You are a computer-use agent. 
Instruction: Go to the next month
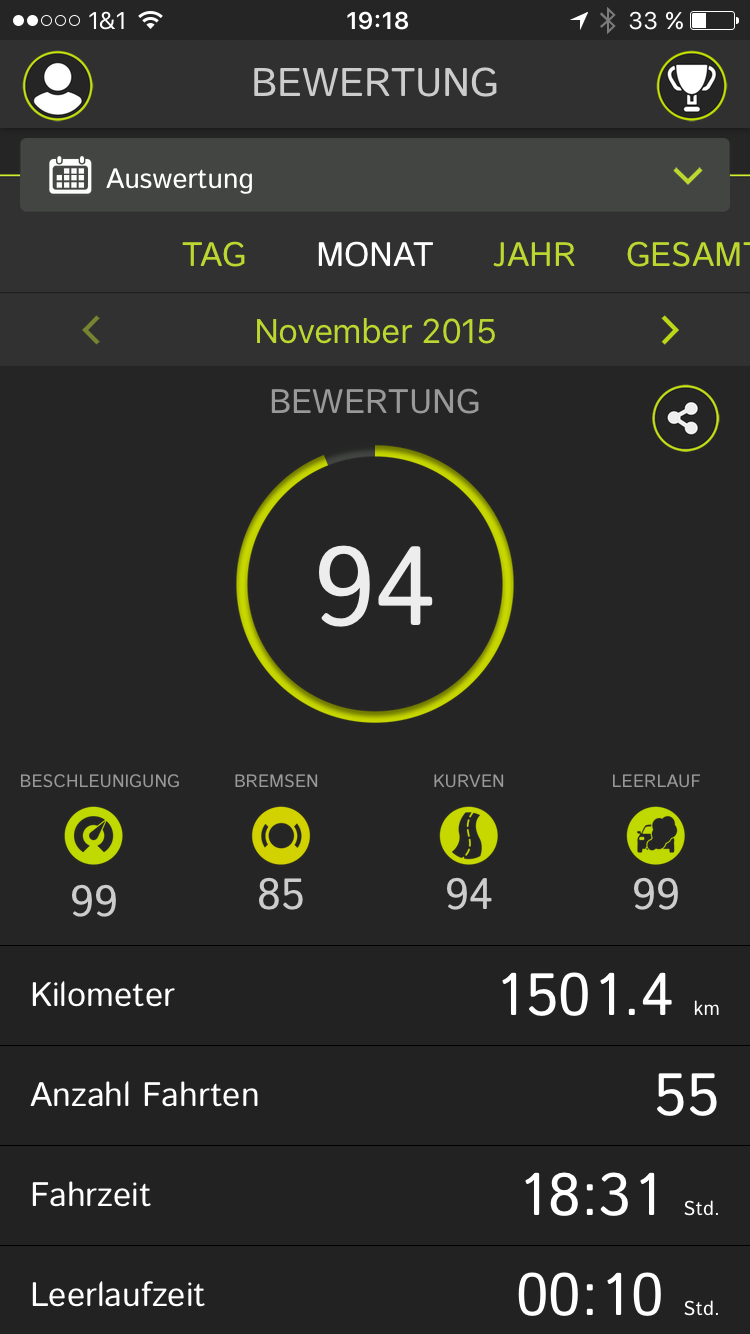(x=670, y=330)
